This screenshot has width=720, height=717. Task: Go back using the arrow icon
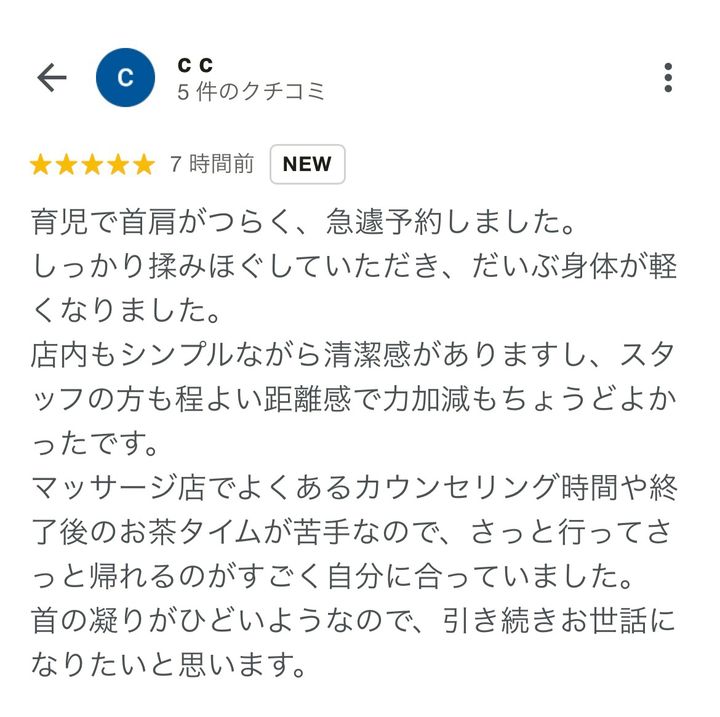[x=51, y=78]
